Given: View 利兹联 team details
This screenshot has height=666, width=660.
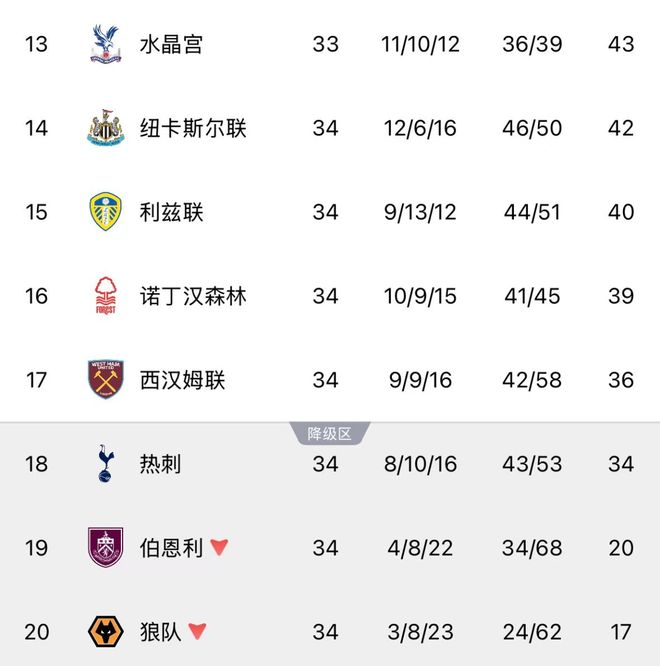Looking at the screenshot, I should pyautogui.click(x=171, y=212).
